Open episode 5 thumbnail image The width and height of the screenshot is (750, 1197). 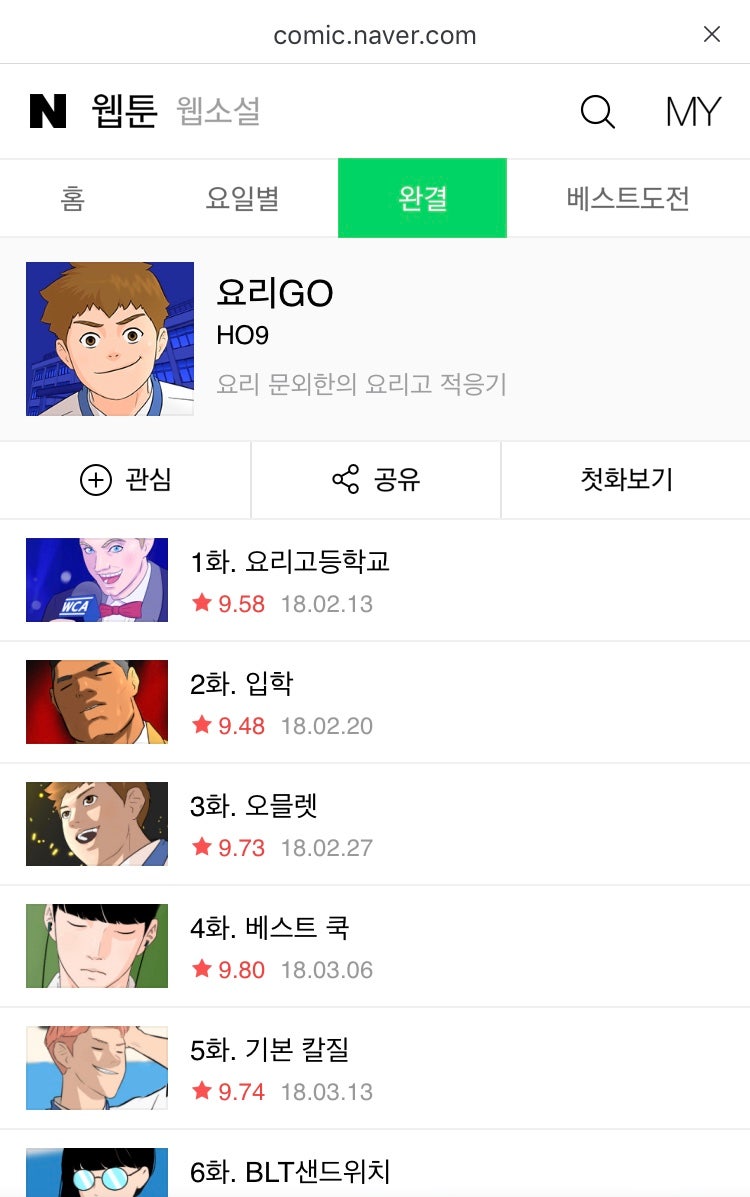click(96, 1066)
